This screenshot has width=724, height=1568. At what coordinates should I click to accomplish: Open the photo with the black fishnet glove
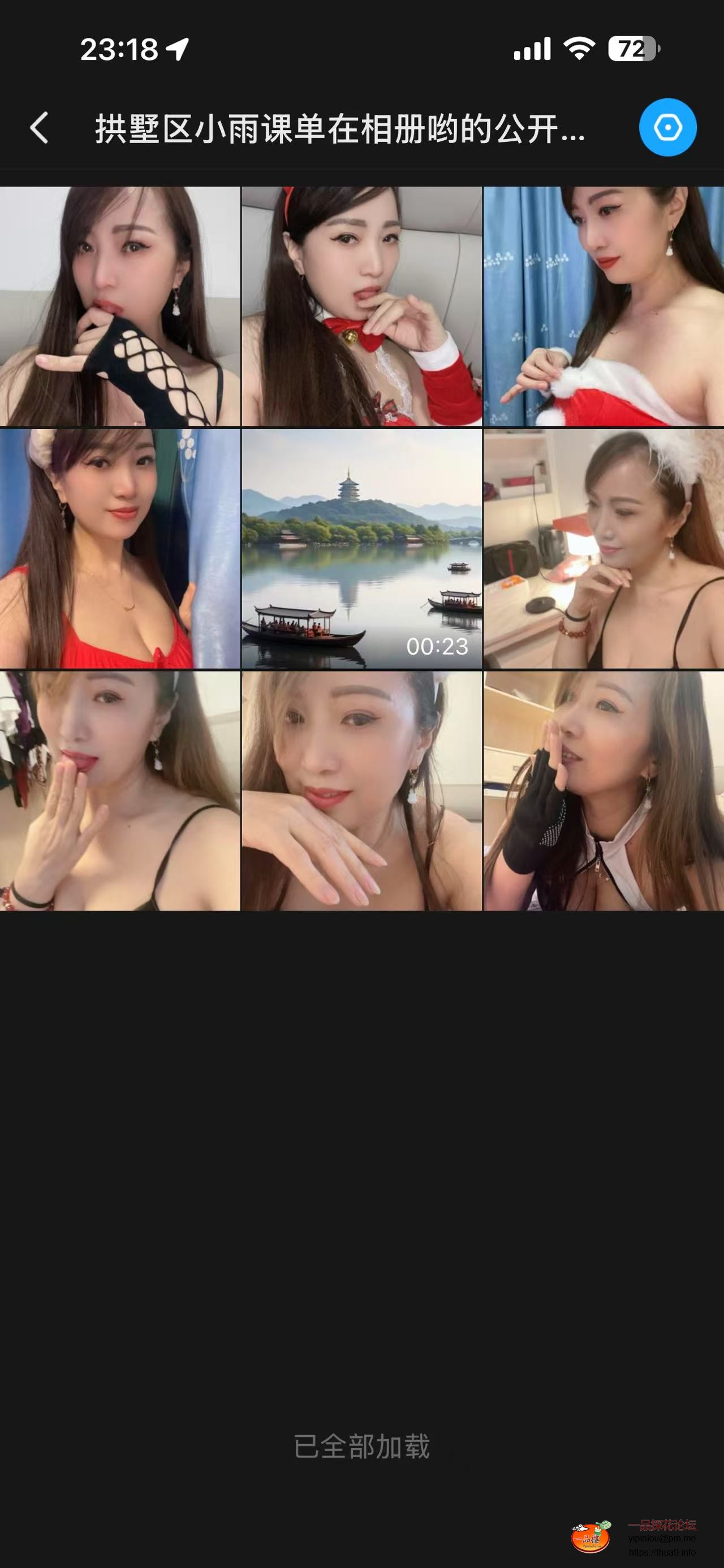(x=120, y=306)
